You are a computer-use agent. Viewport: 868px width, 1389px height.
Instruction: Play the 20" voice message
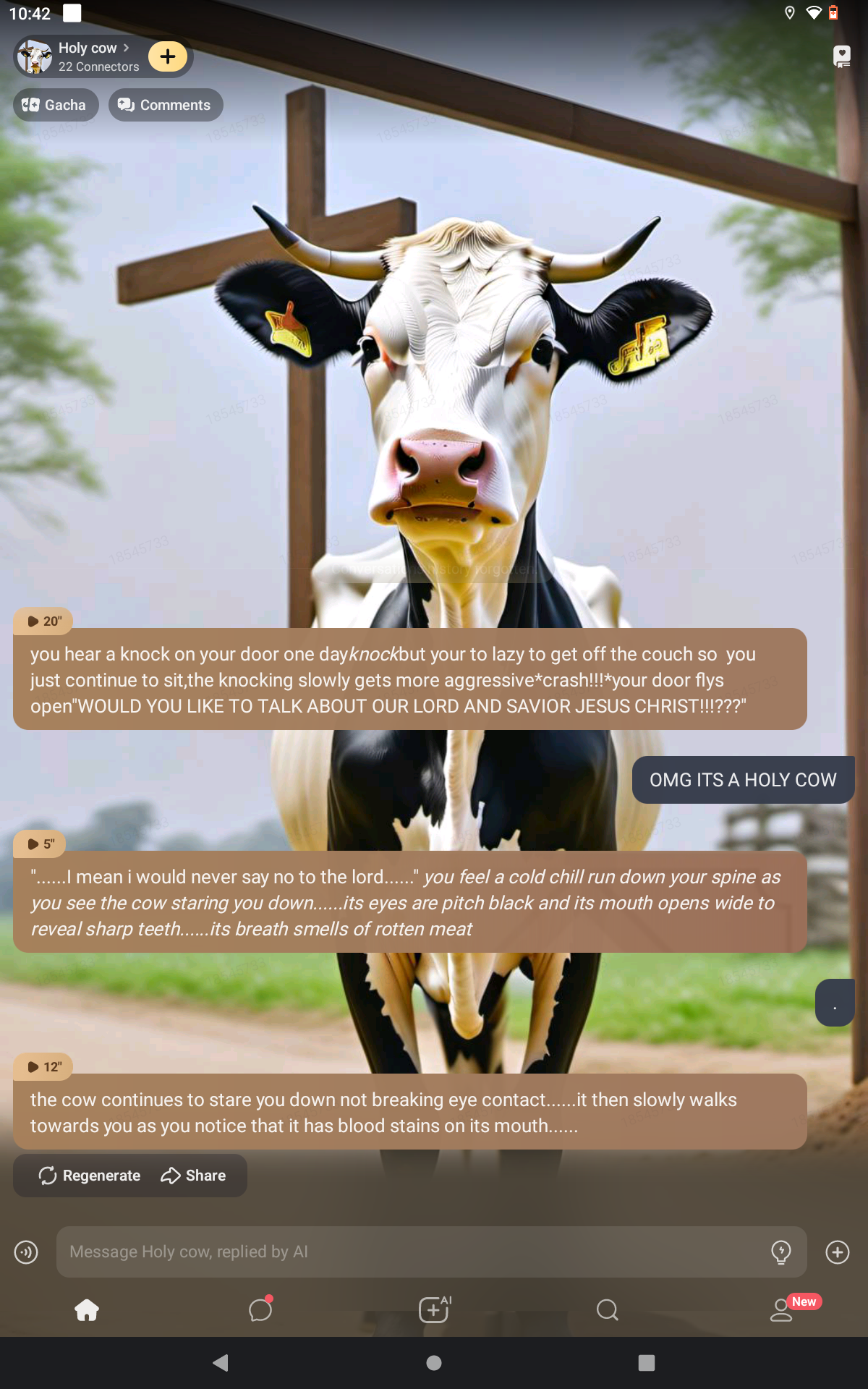(x=43, y=621)
